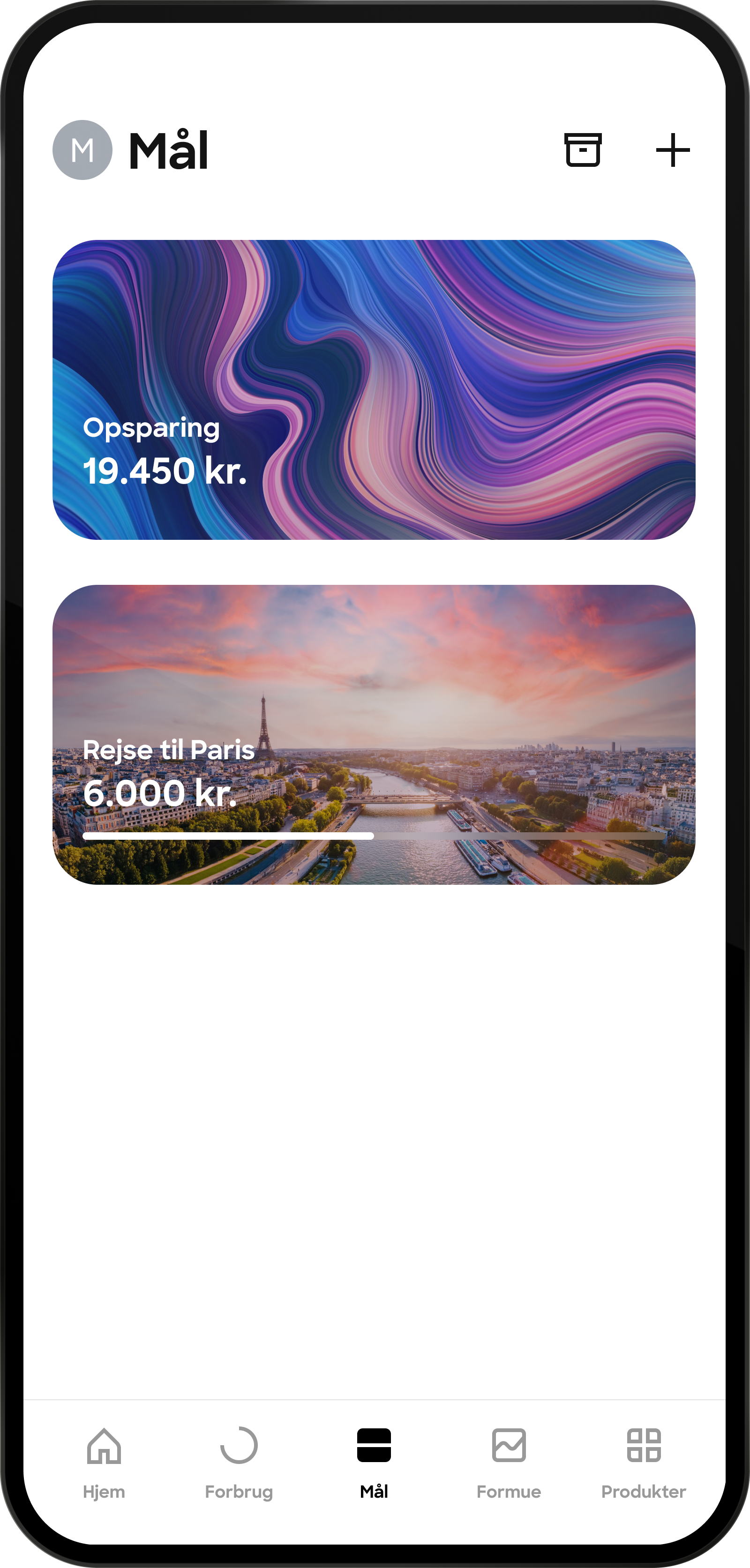Open the Opsparing goal card
Viewport: 750px width, 1568px height.
[374, 389]
